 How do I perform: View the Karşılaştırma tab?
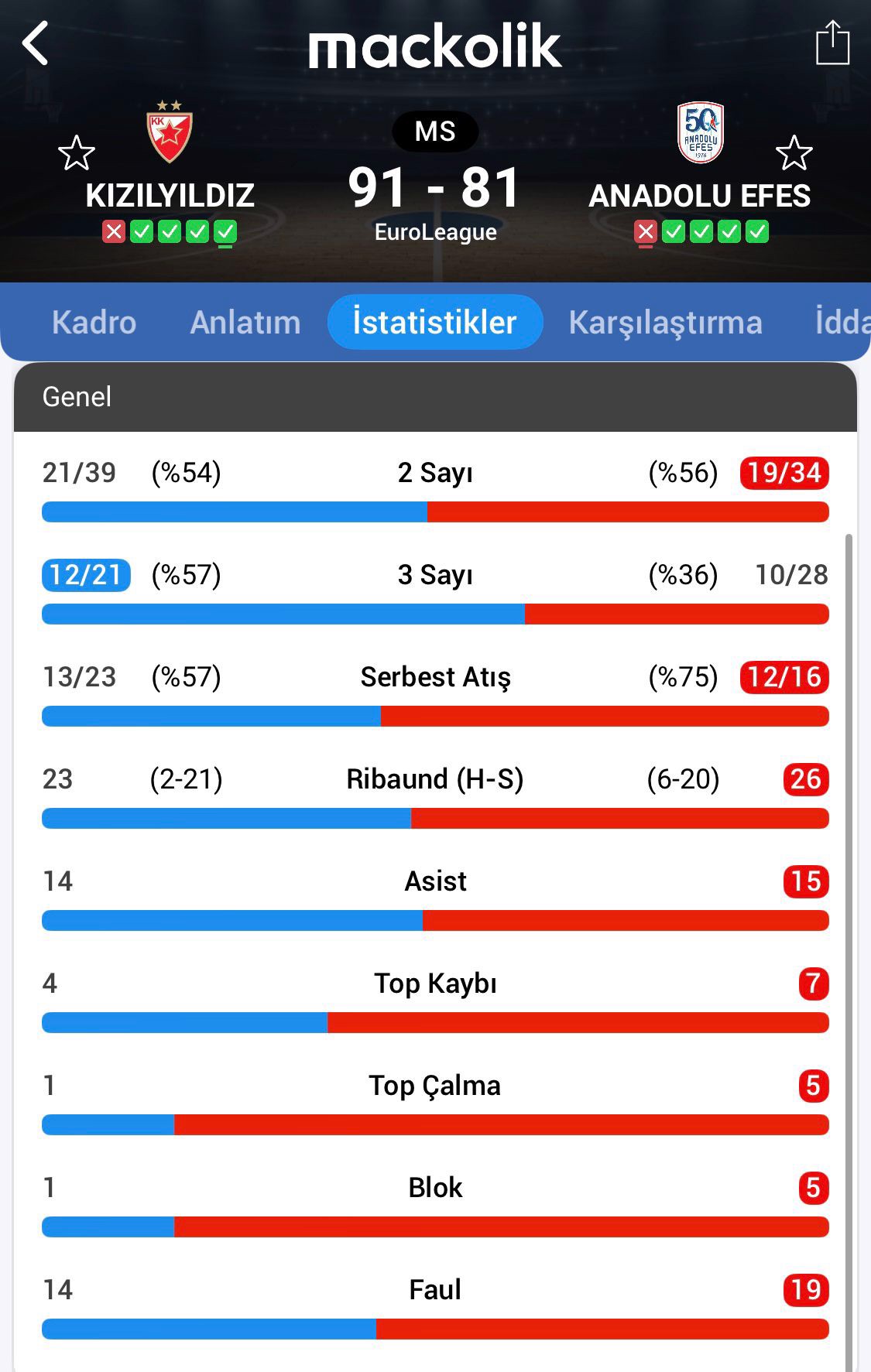pos(665,322)
